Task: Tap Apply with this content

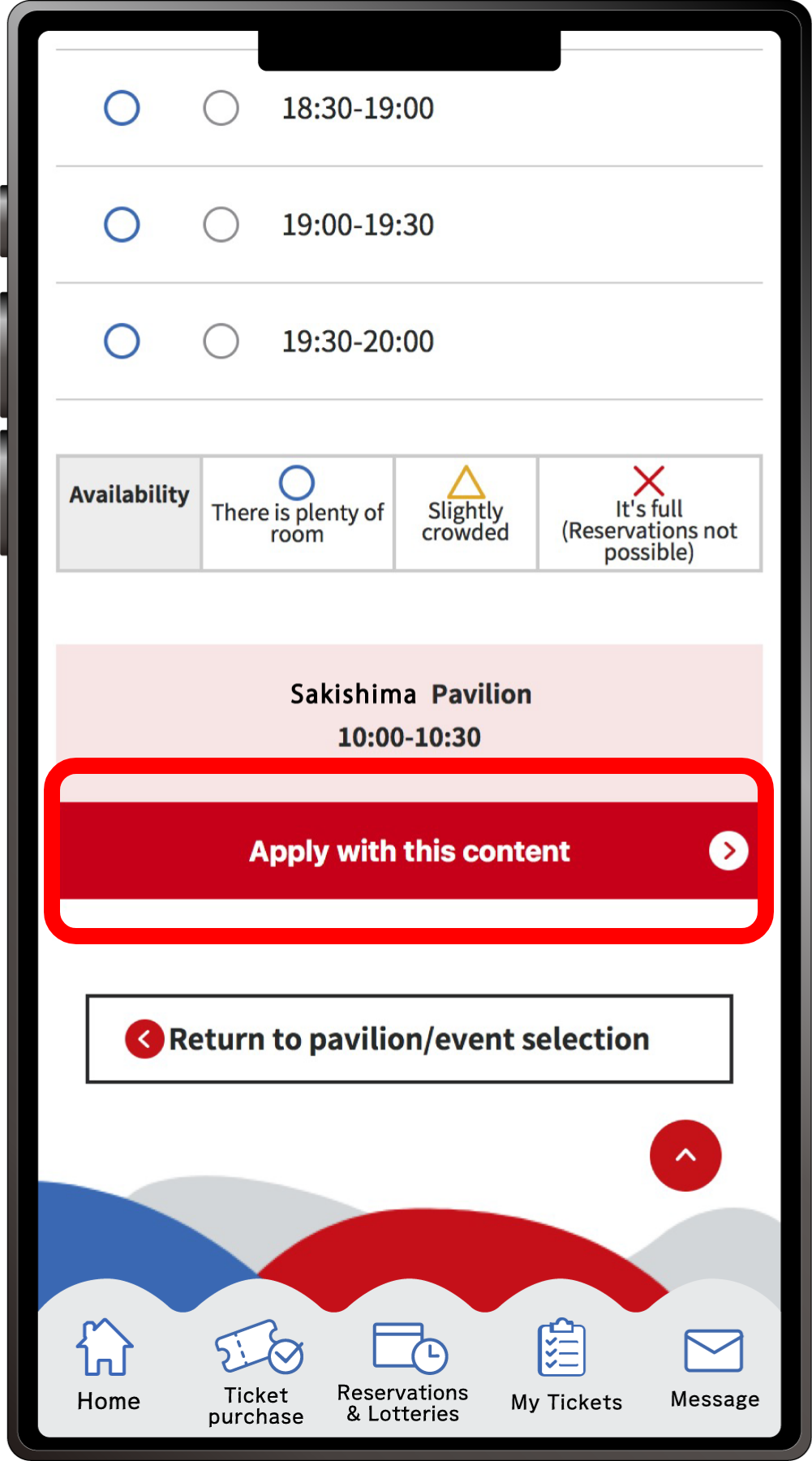Action: 409,851
